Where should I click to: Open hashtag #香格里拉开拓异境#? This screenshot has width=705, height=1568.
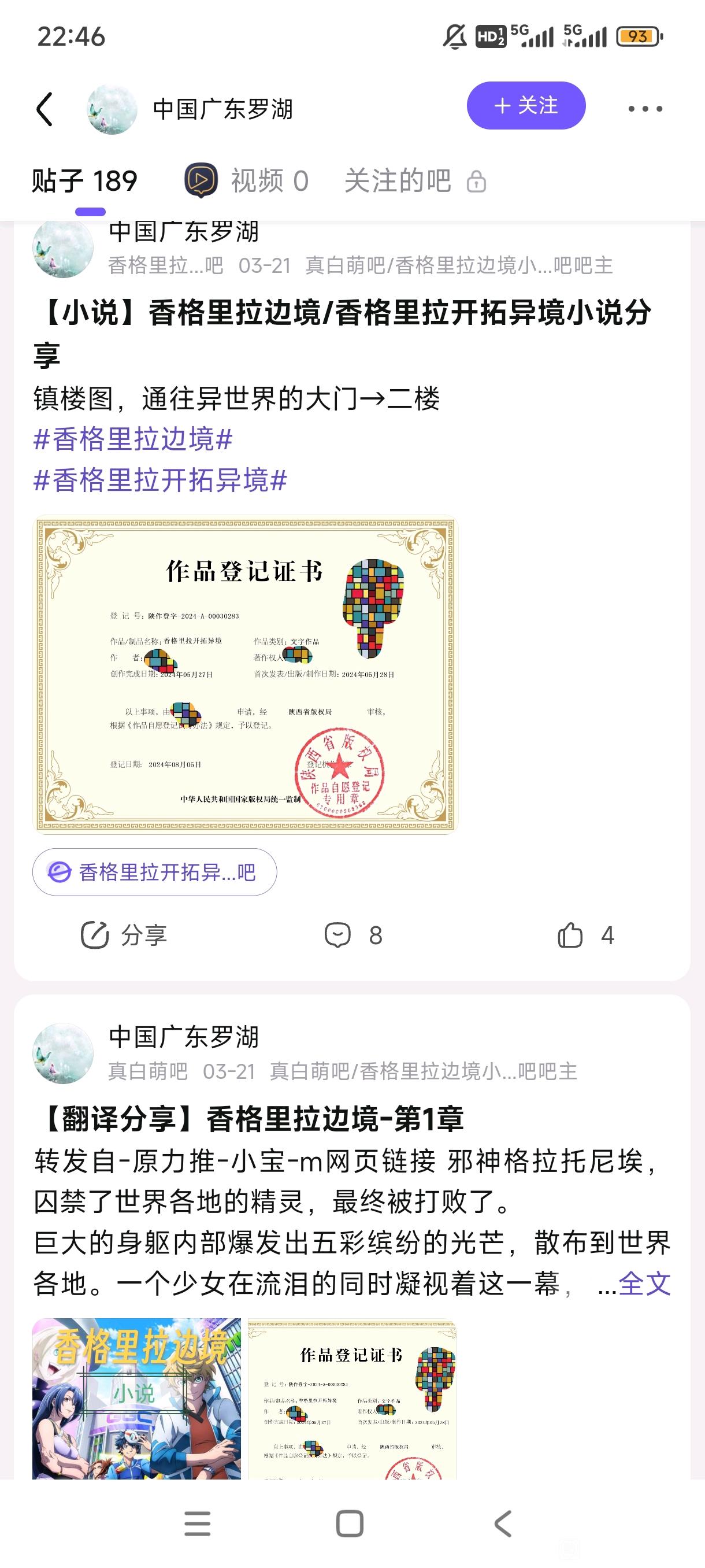[160, 480]
